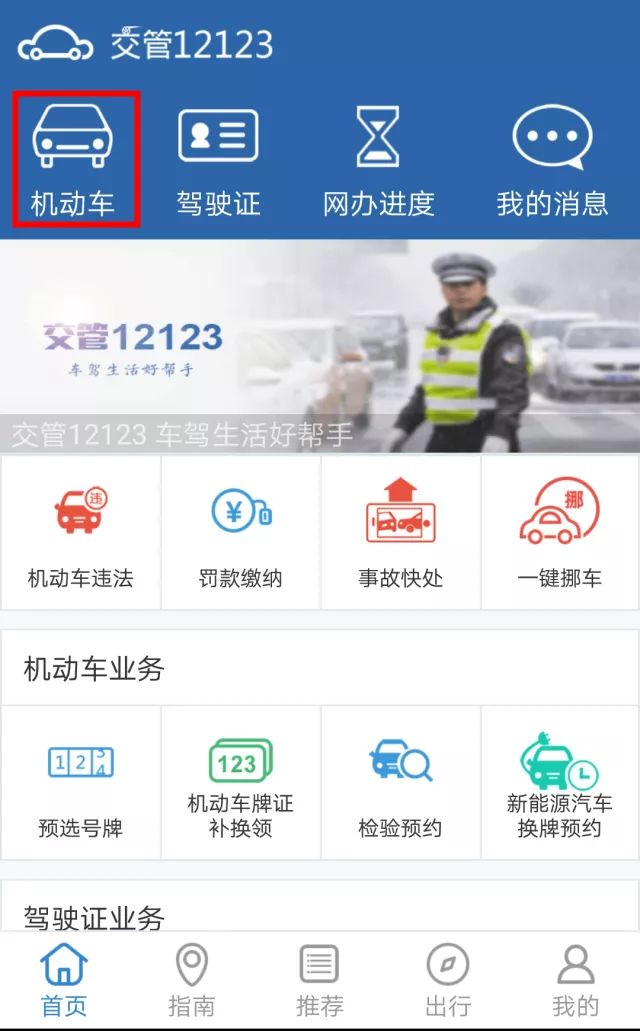Viewport: 640px width, 1031px height.
Task: Switch to the 指南 tab
Action: pos(191,980)
